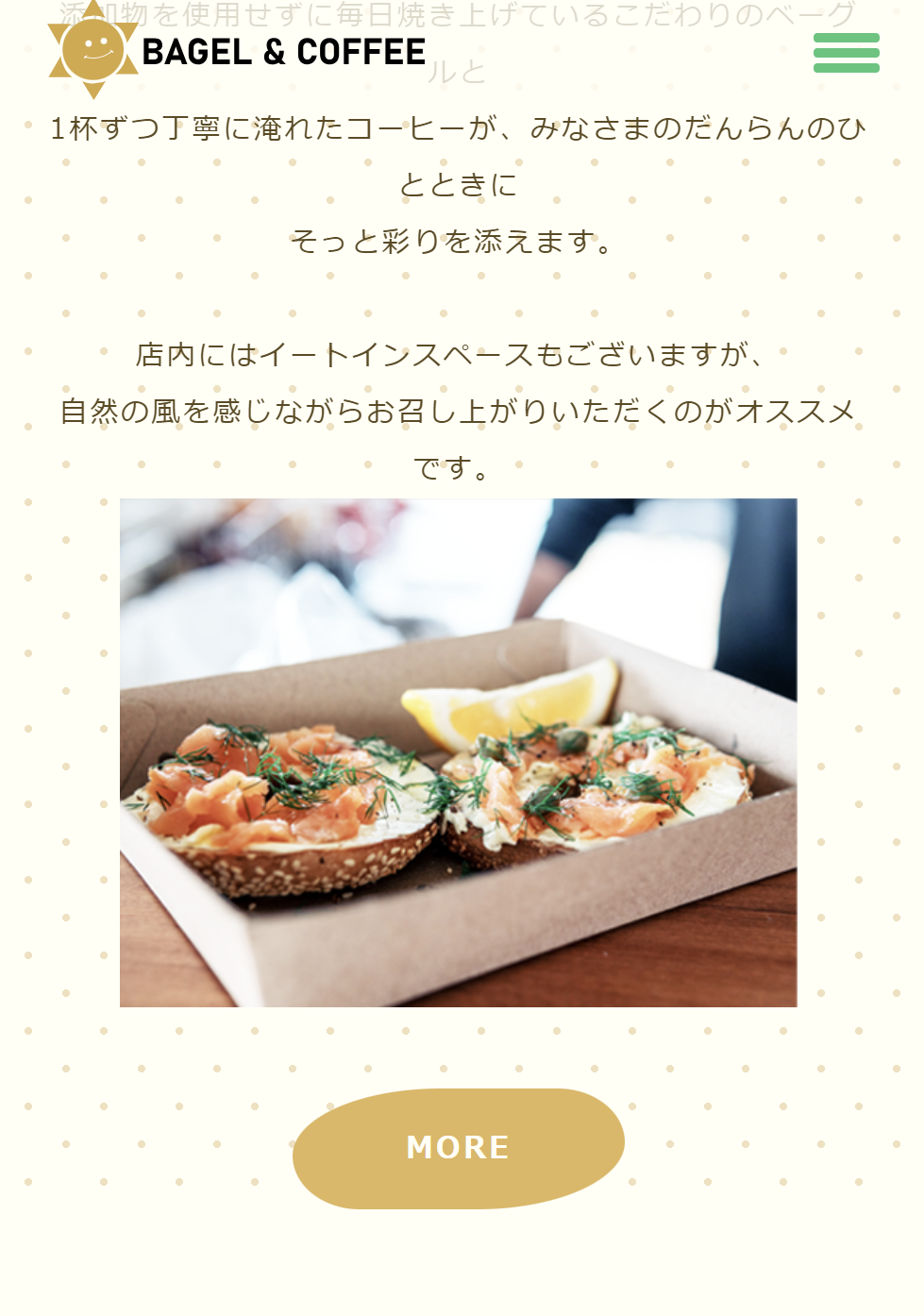Tap the MORE button

coord(459,1148)
